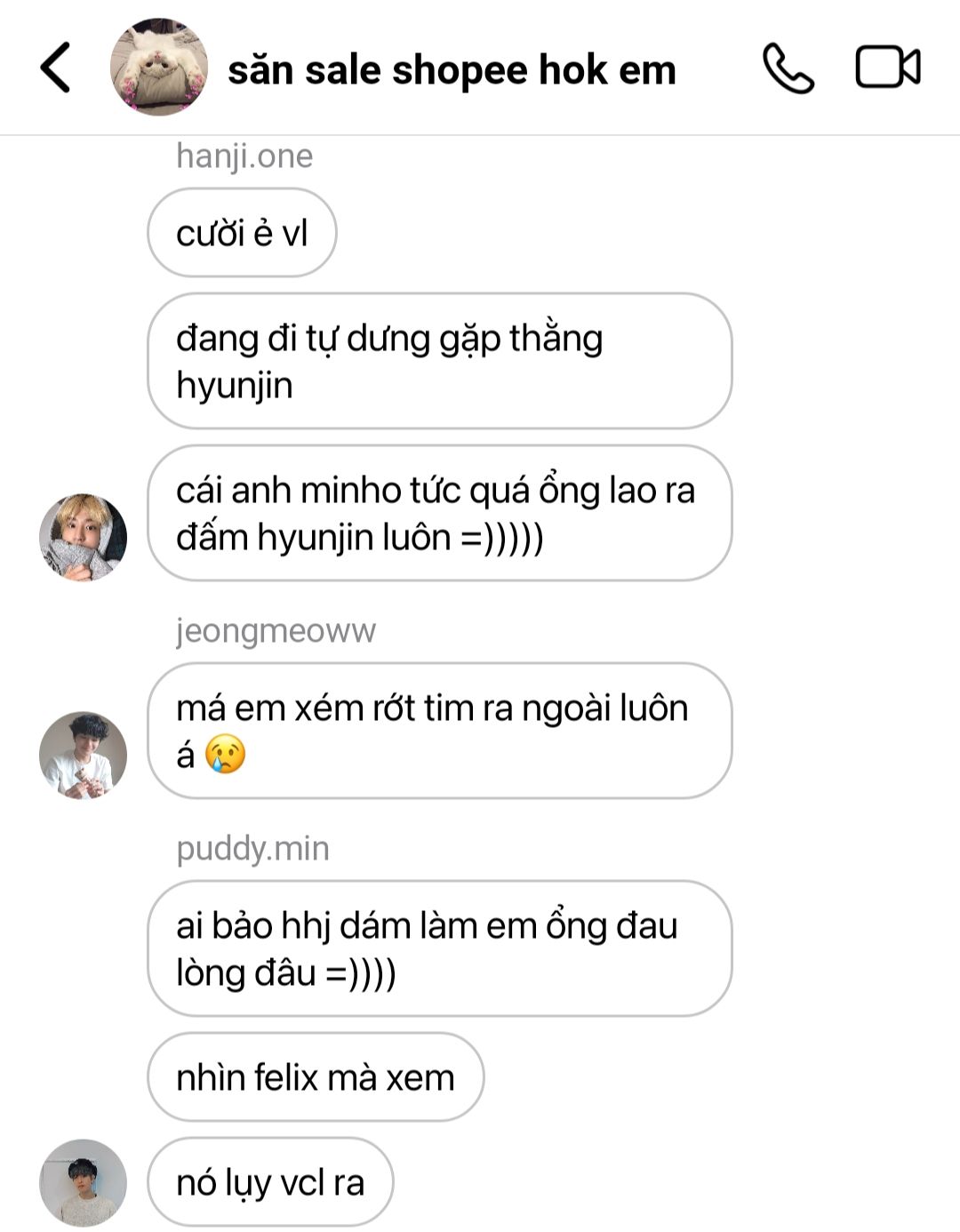The image size is (960, 1232).
Task: Open jeongmeoww's profile picture
Action: tap(84, 755)
